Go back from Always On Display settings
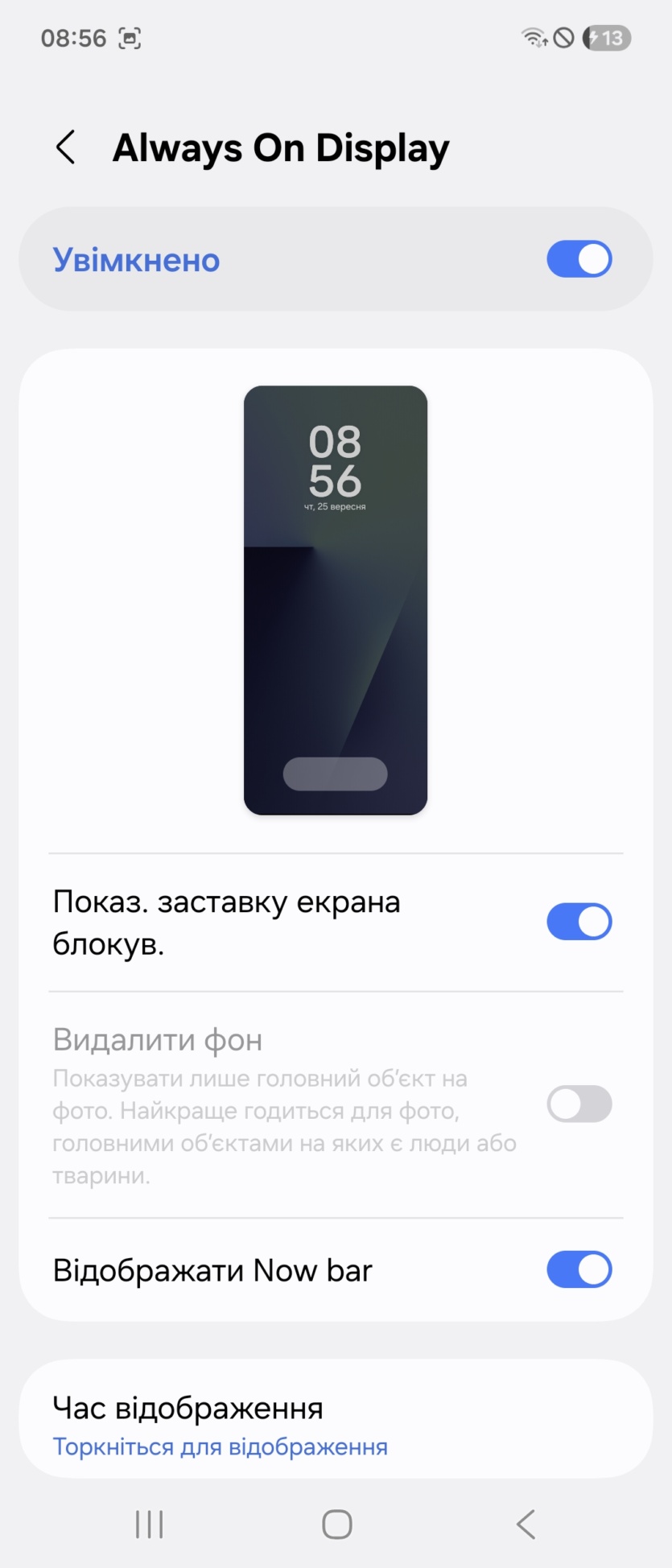Screen dimensions: 672x1568 pyautogui.click(x=66, y=148)
